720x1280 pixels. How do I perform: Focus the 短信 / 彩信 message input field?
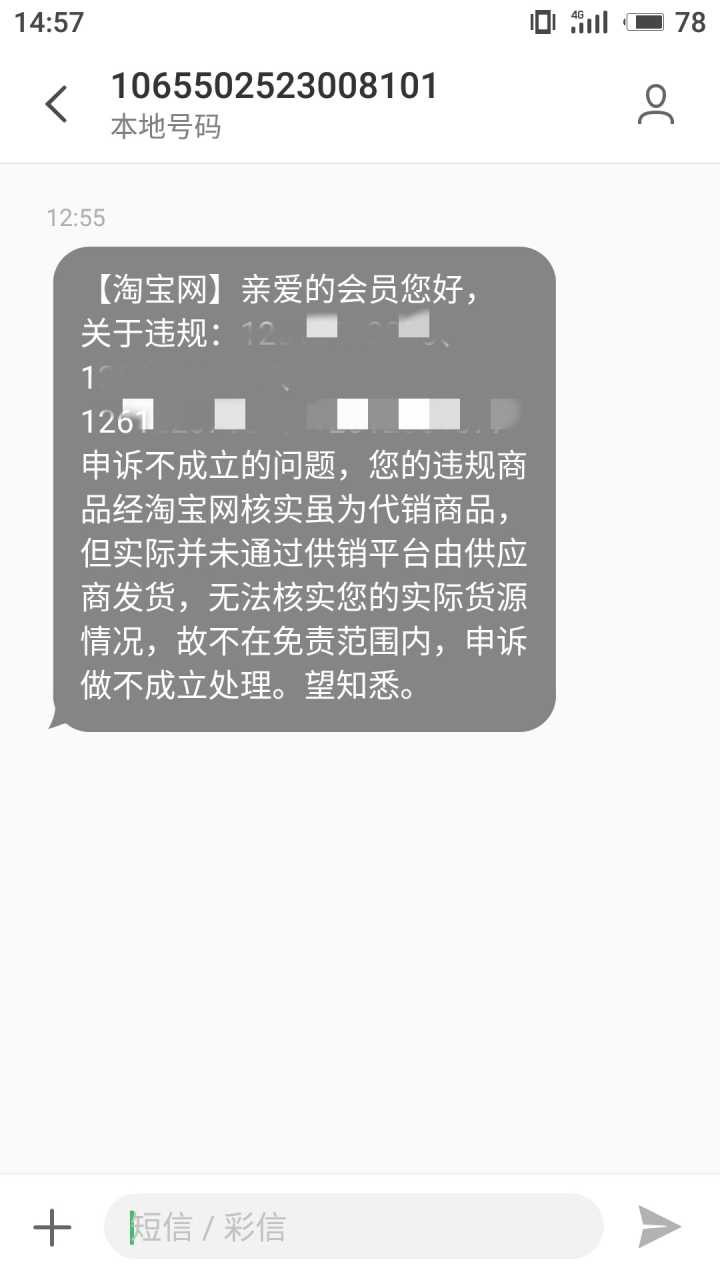pyautogui.click(x=355, y=1227)
